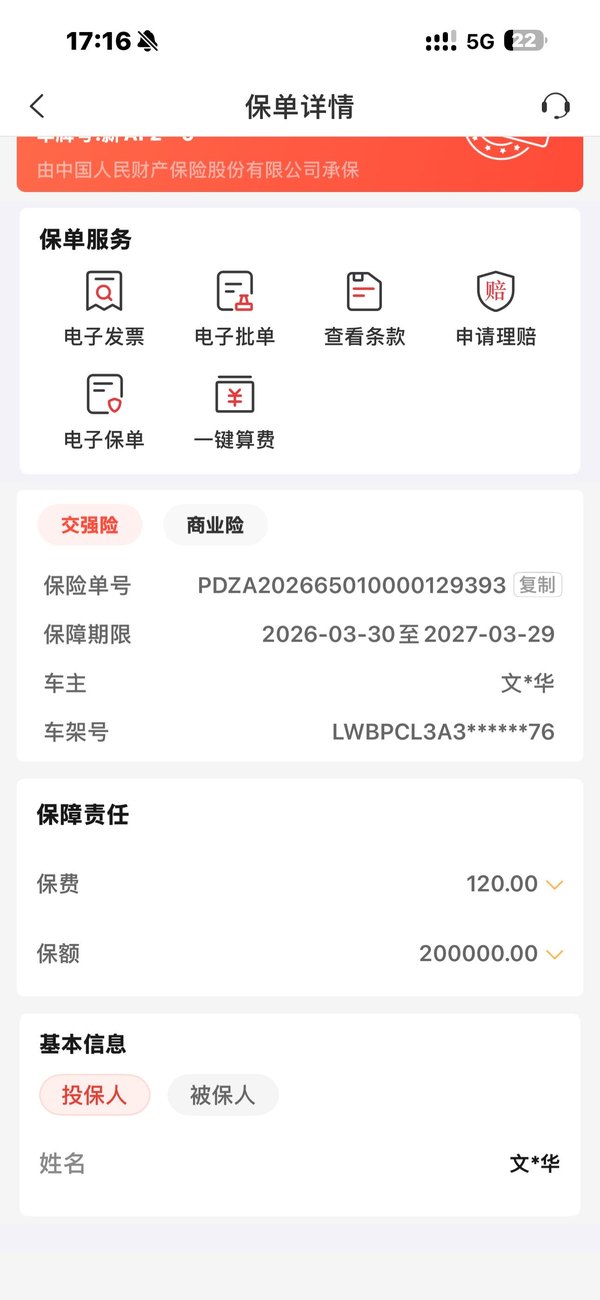The width and height of the screenshot is (600, 1300).
Task: Select the 交强险 tab
Action: point(90,525)
